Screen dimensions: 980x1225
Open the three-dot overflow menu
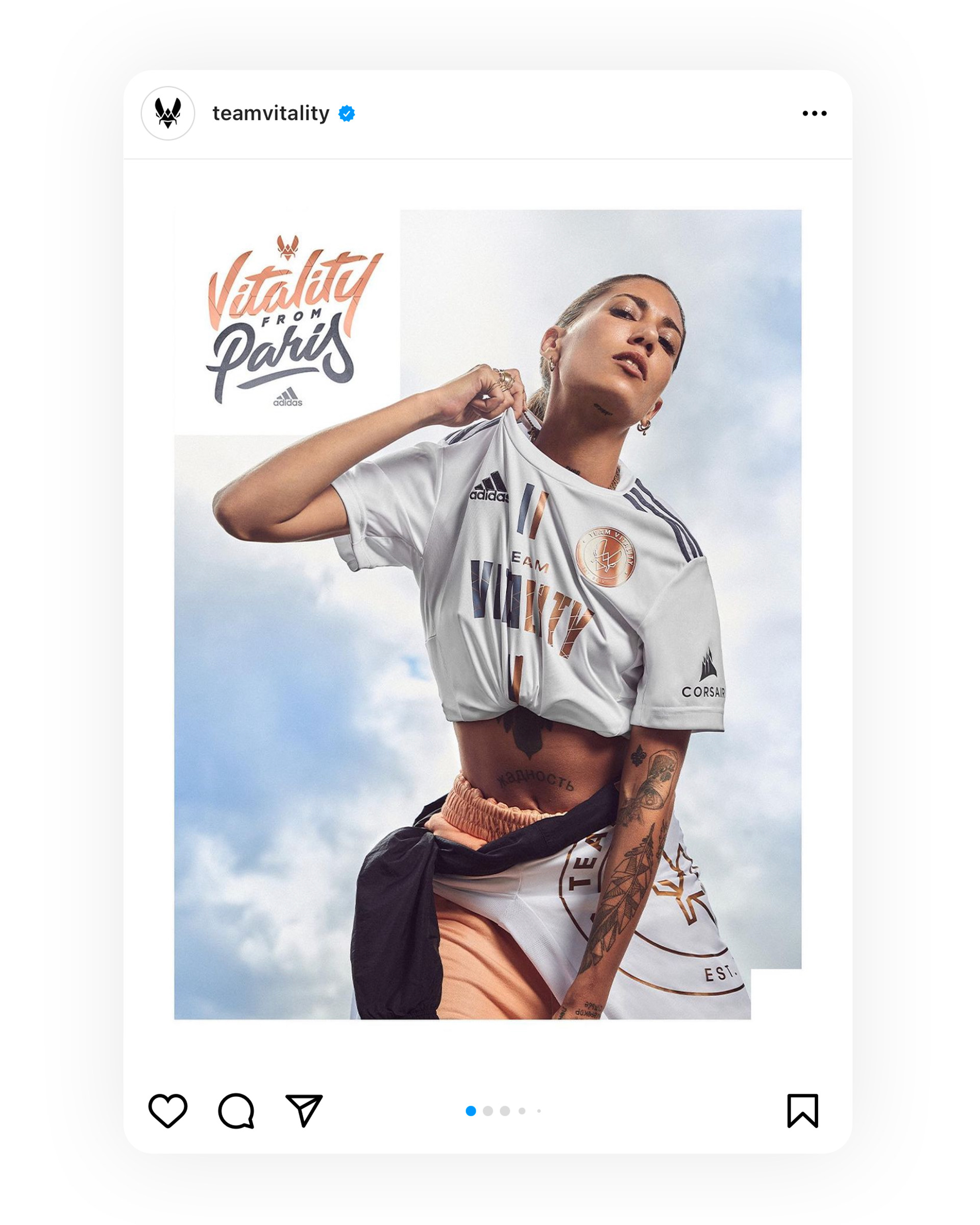[814, 113]
